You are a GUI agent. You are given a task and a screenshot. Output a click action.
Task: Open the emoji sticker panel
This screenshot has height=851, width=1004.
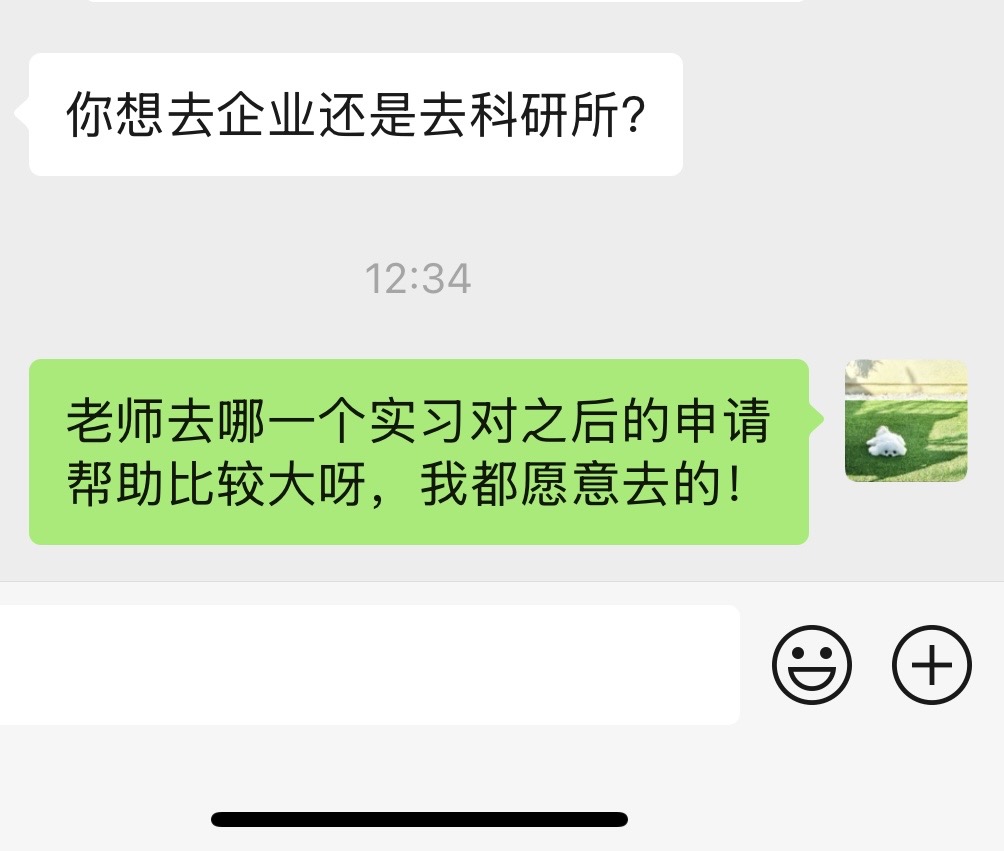[x=811, y=664]
